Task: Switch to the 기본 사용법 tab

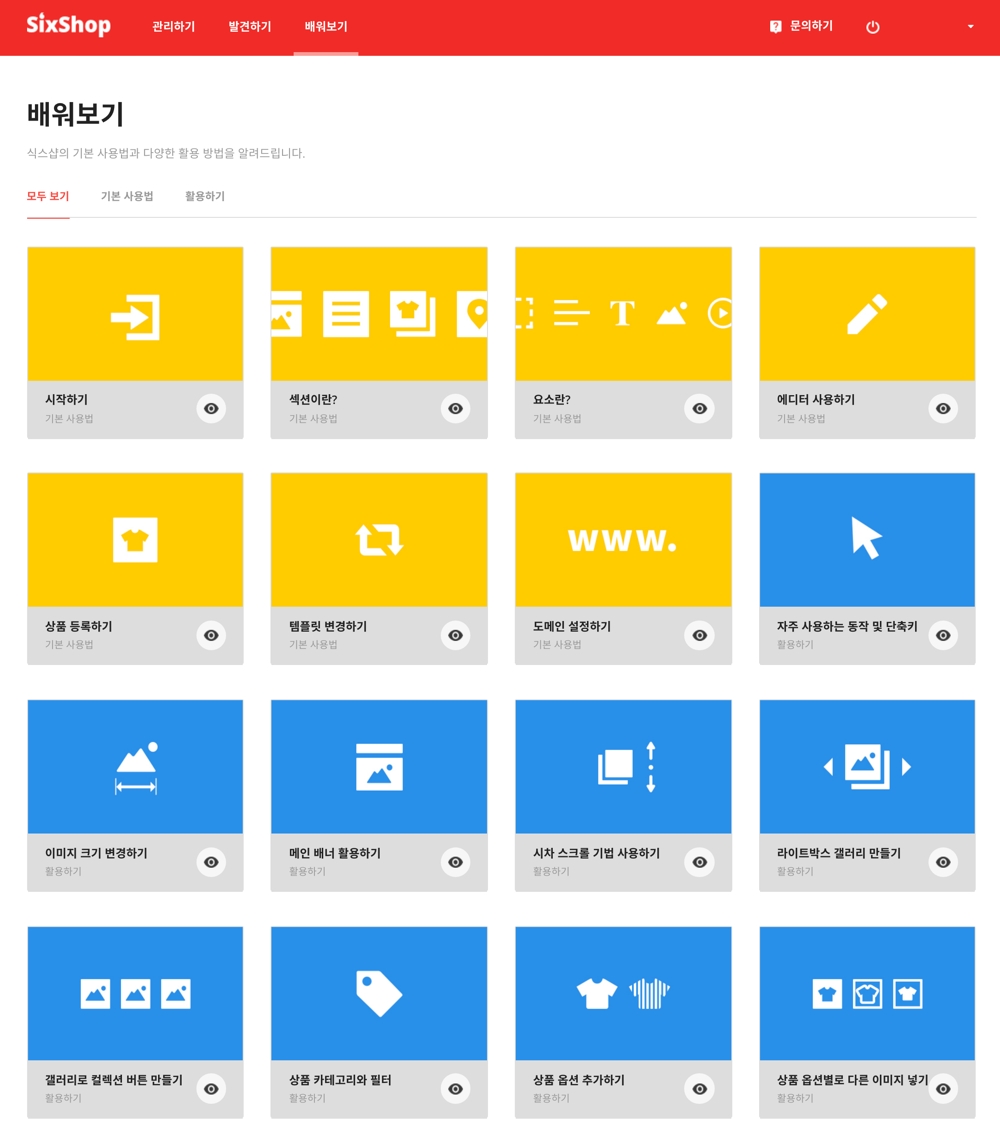Action: pyautogui.click(x=127, y=196)
